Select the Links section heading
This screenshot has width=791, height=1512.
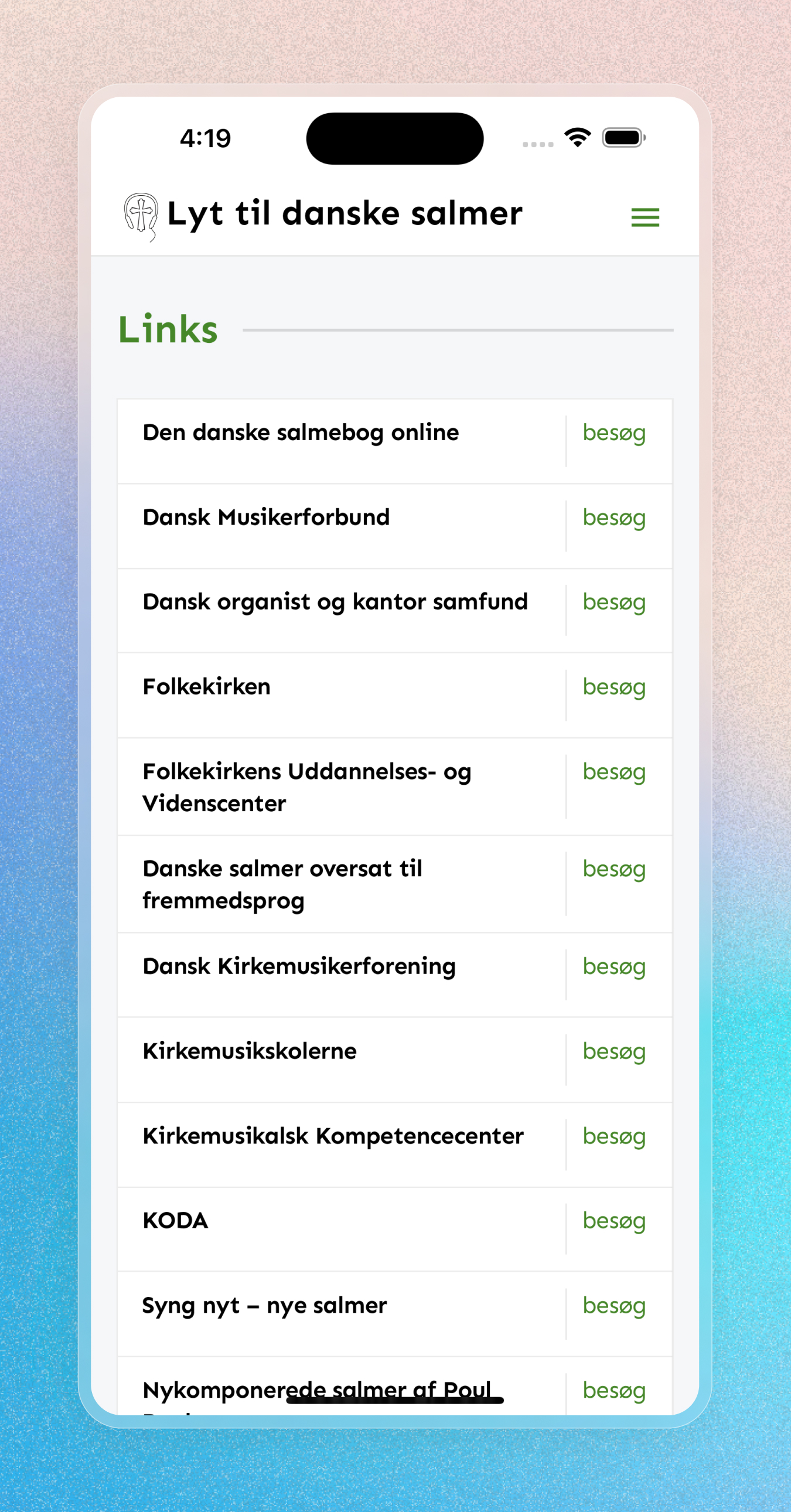pos(168,328)
